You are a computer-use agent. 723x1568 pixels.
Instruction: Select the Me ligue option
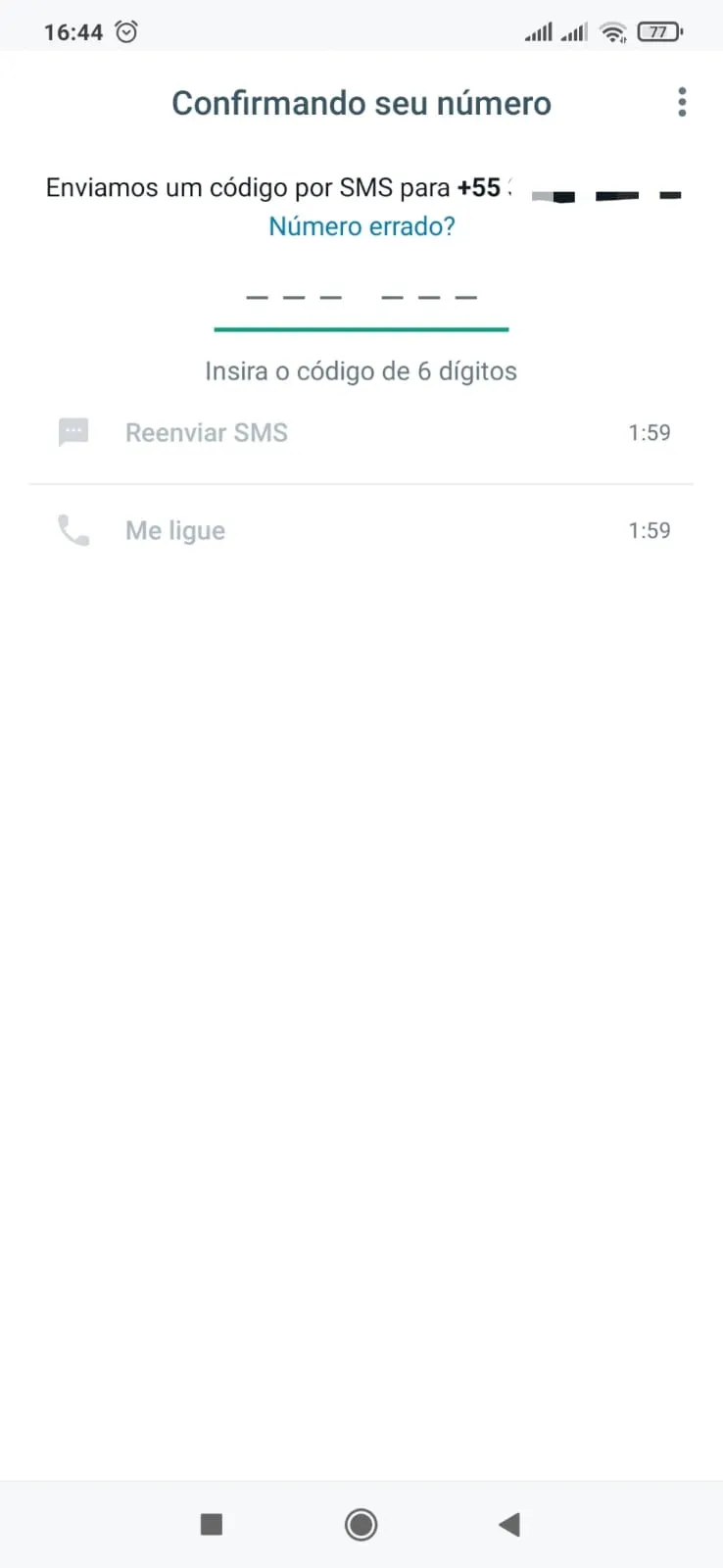174,530
